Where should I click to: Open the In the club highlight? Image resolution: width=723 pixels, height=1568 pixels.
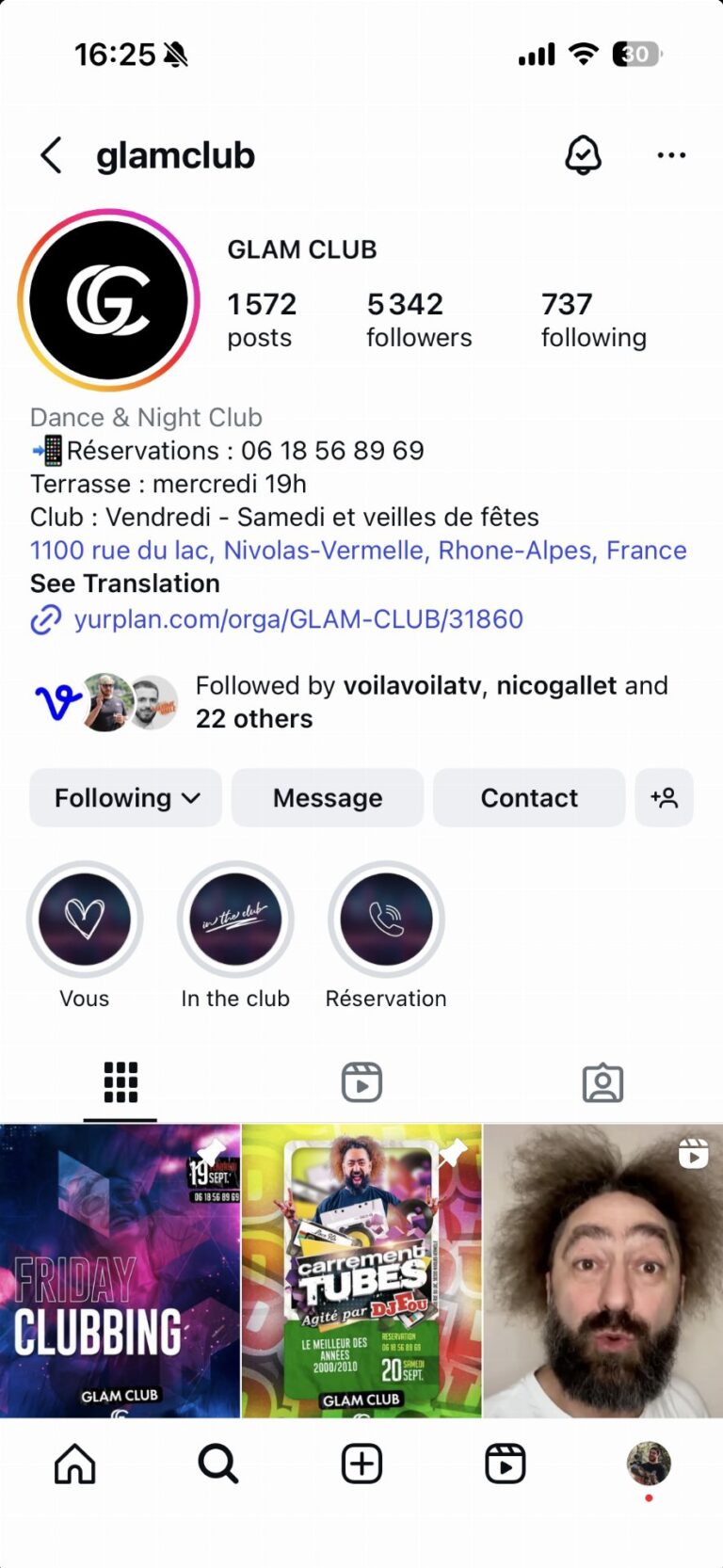[235, 920]
